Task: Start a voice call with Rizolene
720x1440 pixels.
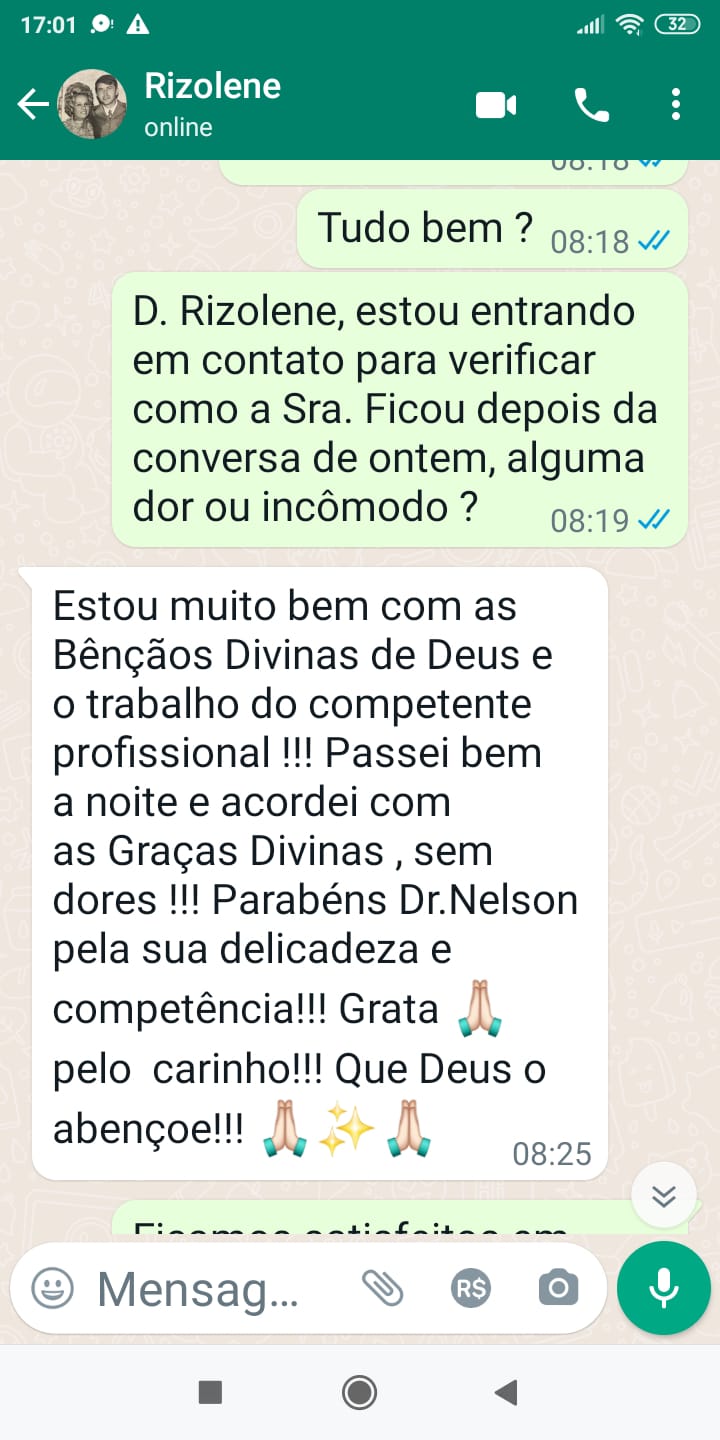Action: [x=591, y=104]
